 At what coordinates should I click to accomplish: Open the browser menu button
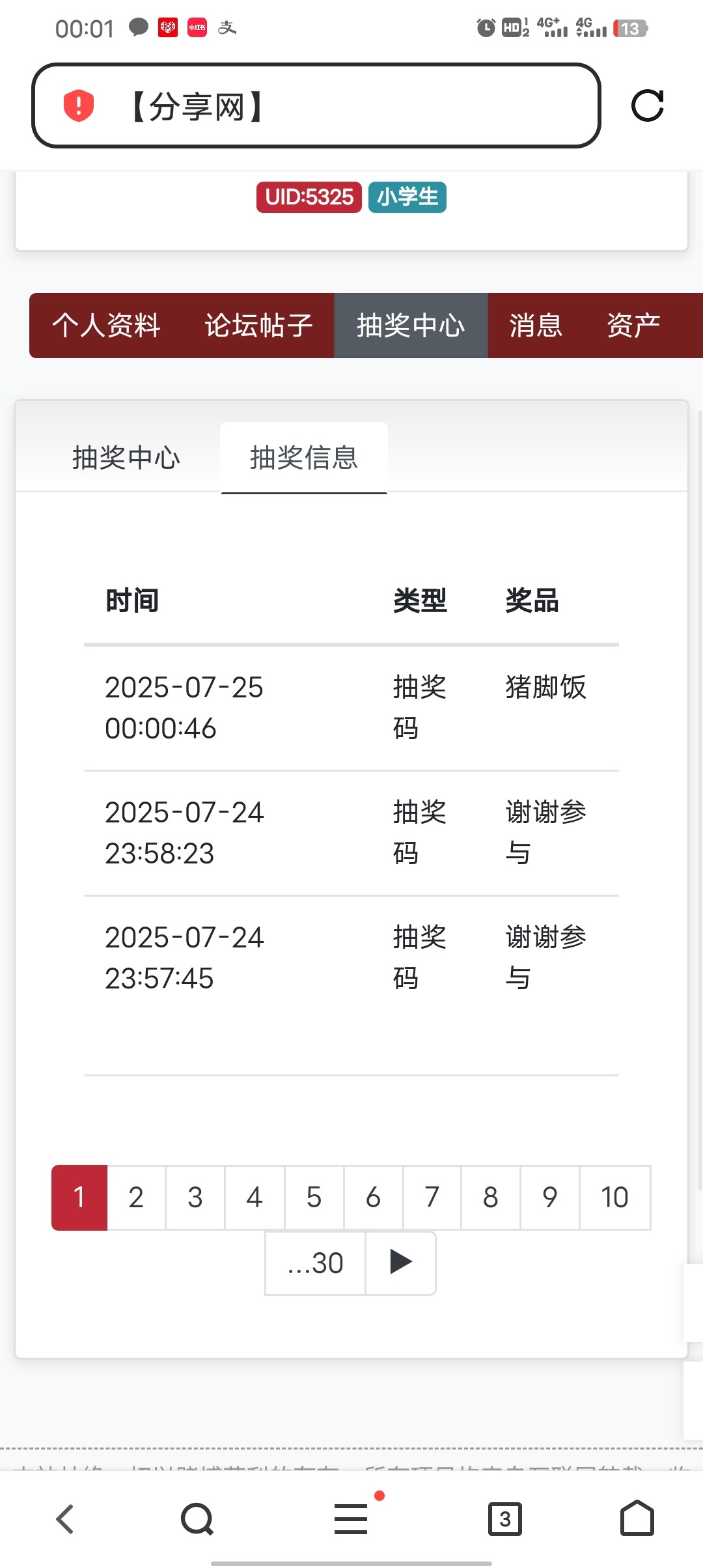pos(351,1519)
